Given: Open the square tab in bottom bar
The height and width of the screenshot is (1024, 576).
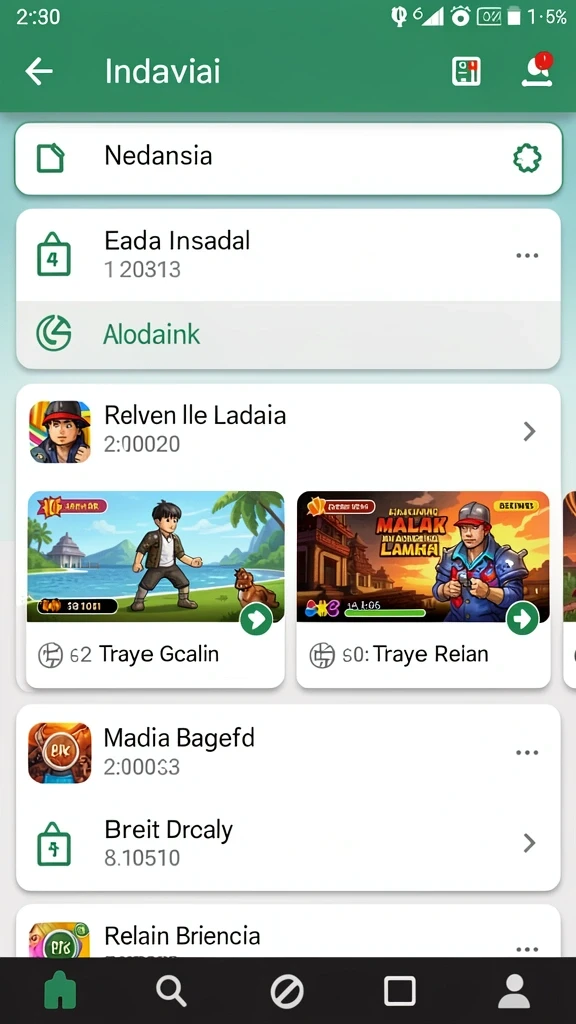Looking at the screenshot, I should pyautogui.click(x=400, y=991).
